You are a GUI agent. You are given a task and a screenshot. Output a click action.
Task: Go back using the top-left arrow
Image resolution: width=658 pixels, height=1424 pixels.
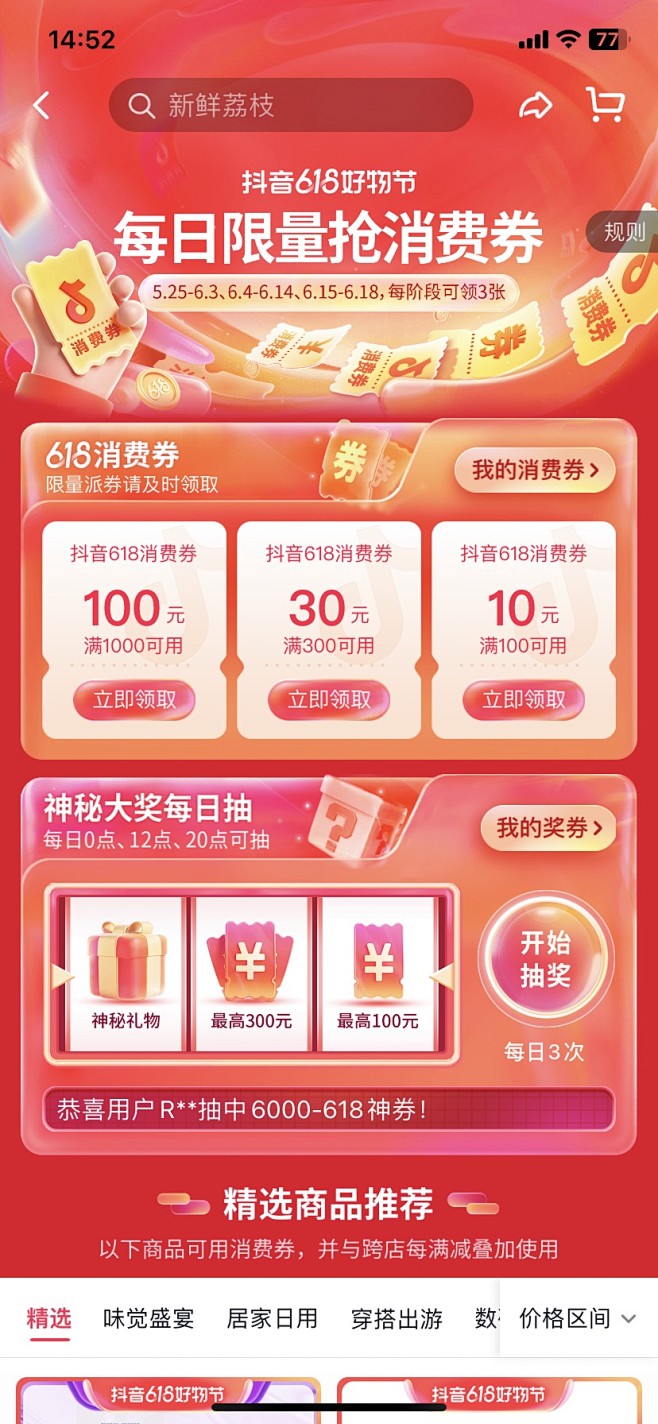(x=41, y=105)
